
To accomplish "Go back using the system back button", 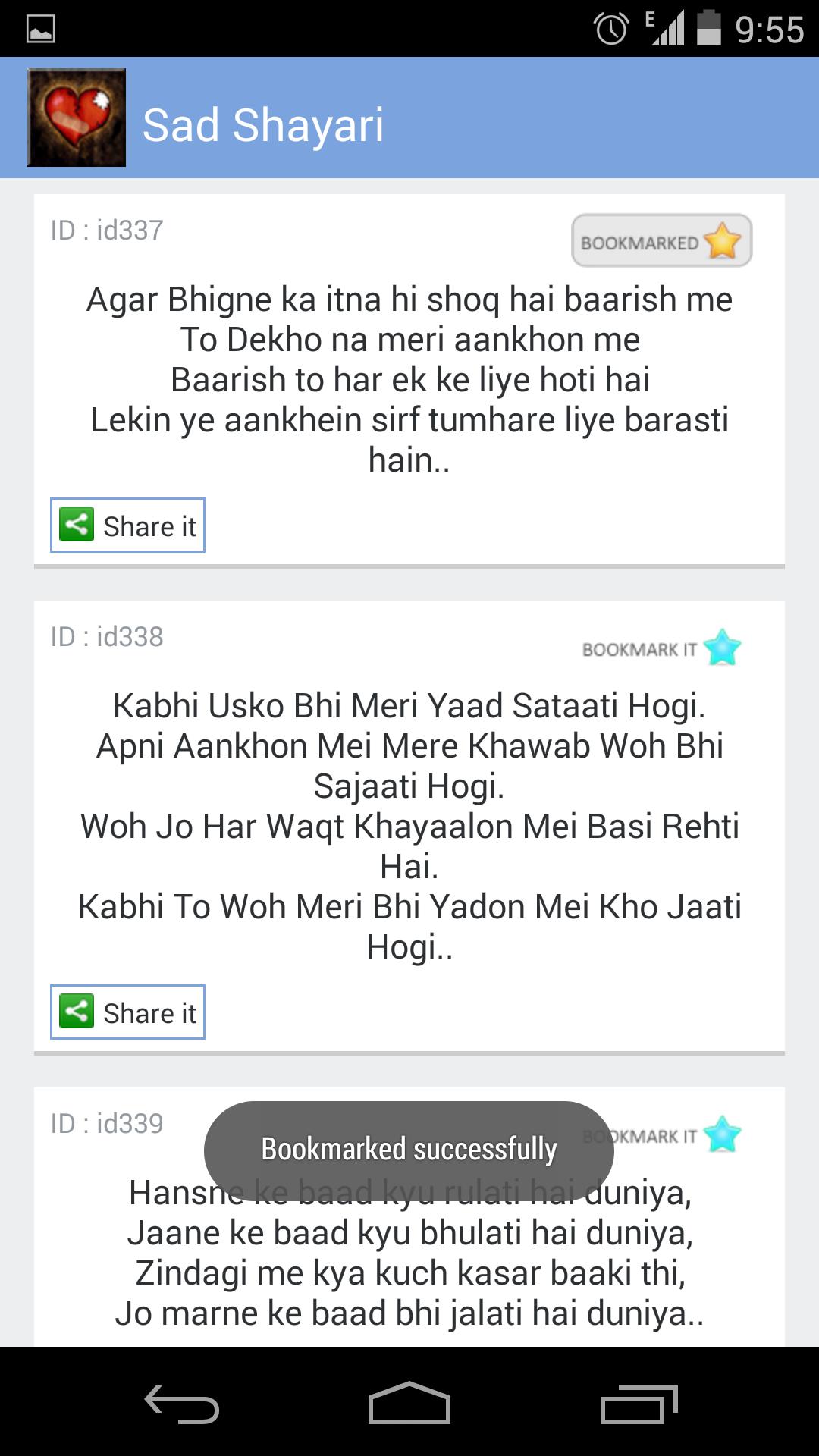I will [182, 1403].
